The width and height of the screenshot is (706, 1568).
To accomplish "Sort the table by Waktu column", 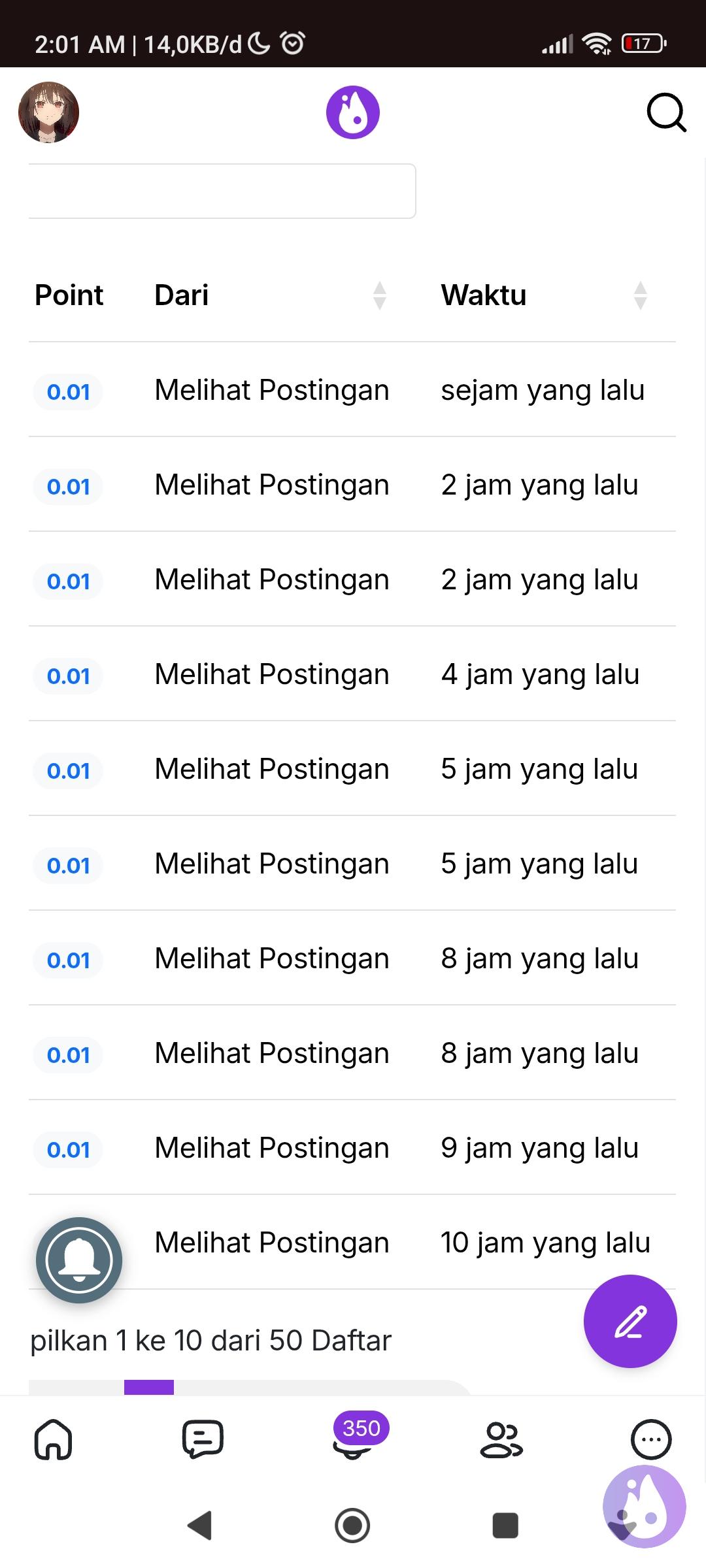I will coord(640,295).
